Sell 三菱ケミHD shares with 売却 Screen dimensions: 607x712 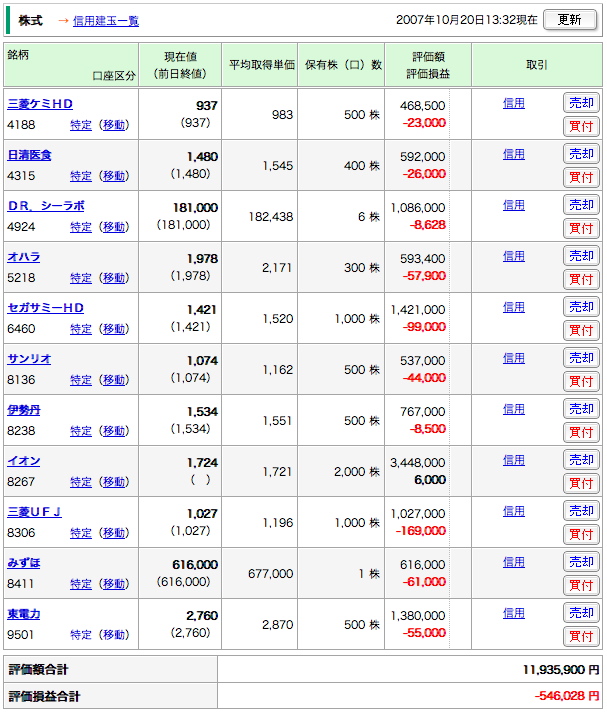(581, 102)
